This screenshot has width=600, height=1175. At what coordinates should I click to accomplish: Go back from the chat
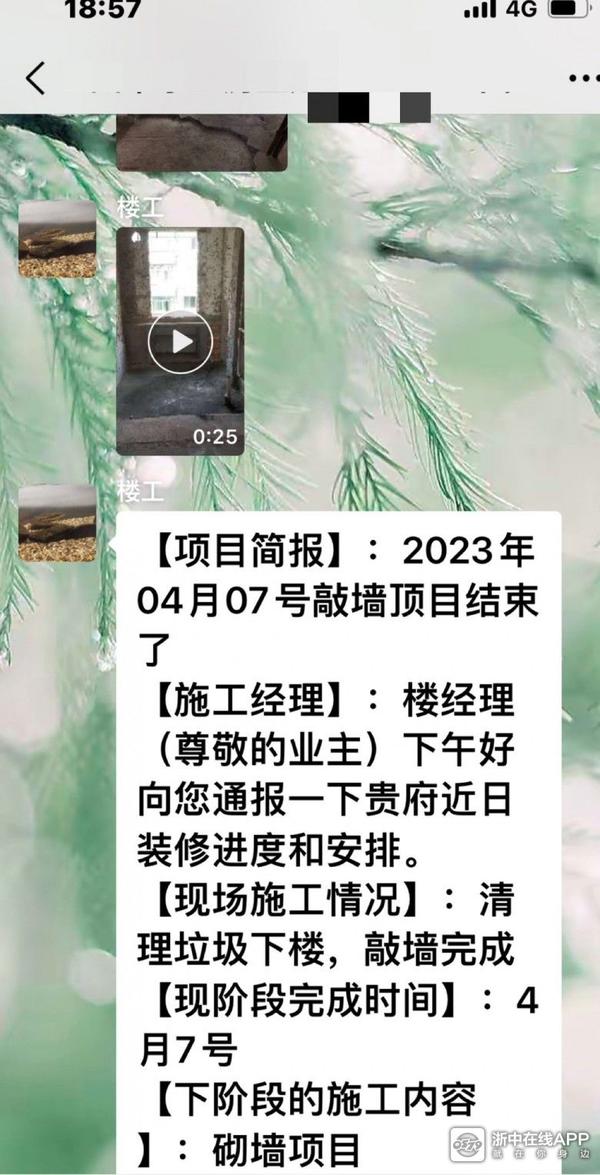36,78
